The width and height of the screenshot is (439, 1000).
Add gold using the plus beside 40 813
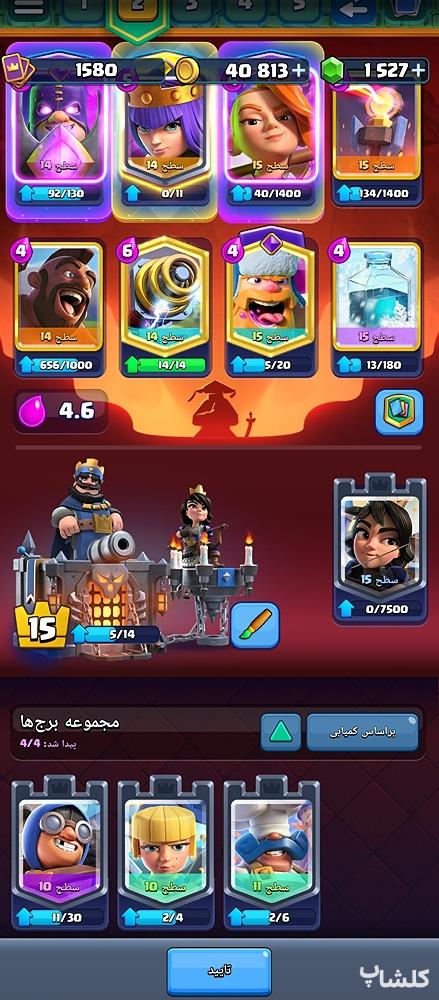(298, 71)
